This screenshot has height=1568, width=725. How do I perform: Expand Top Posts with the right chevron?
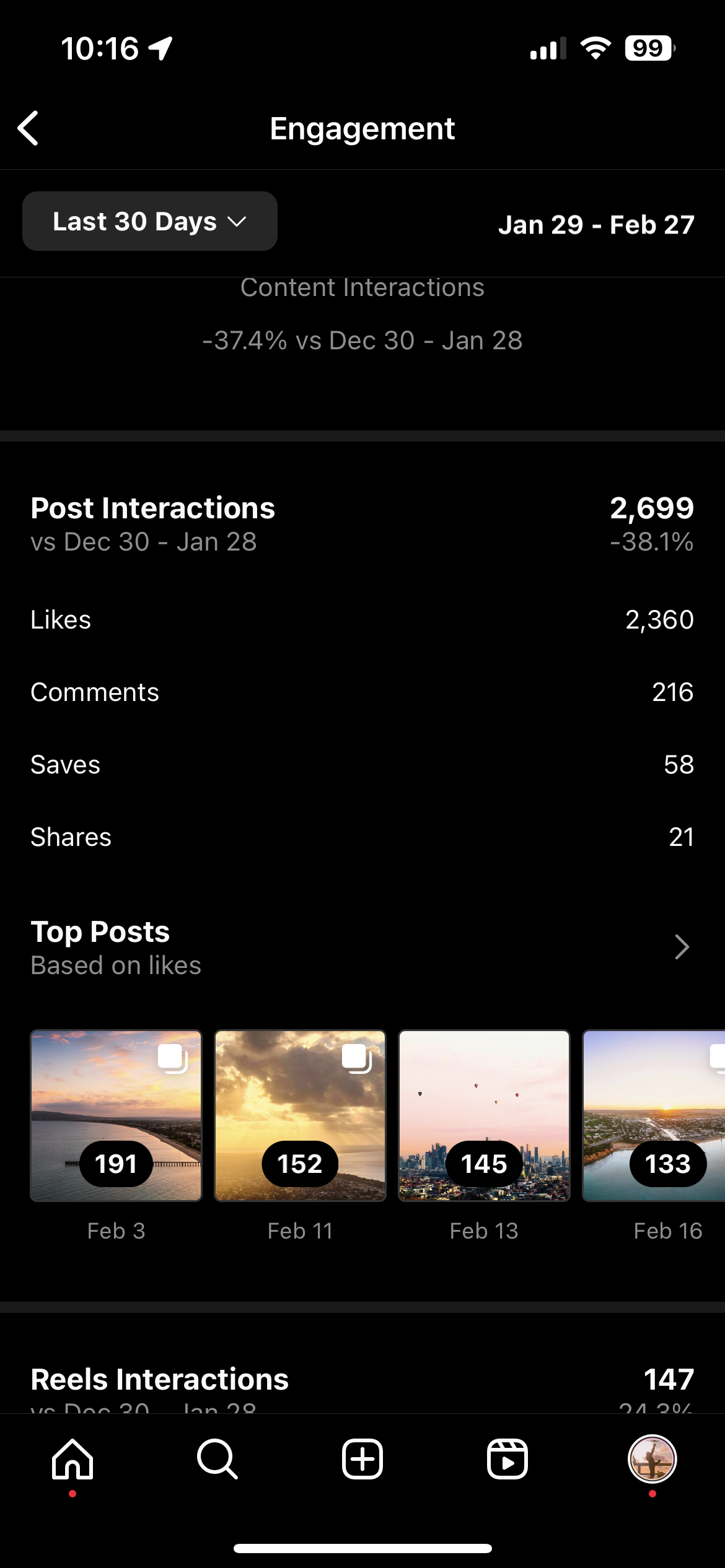click(x=681, y=947)
